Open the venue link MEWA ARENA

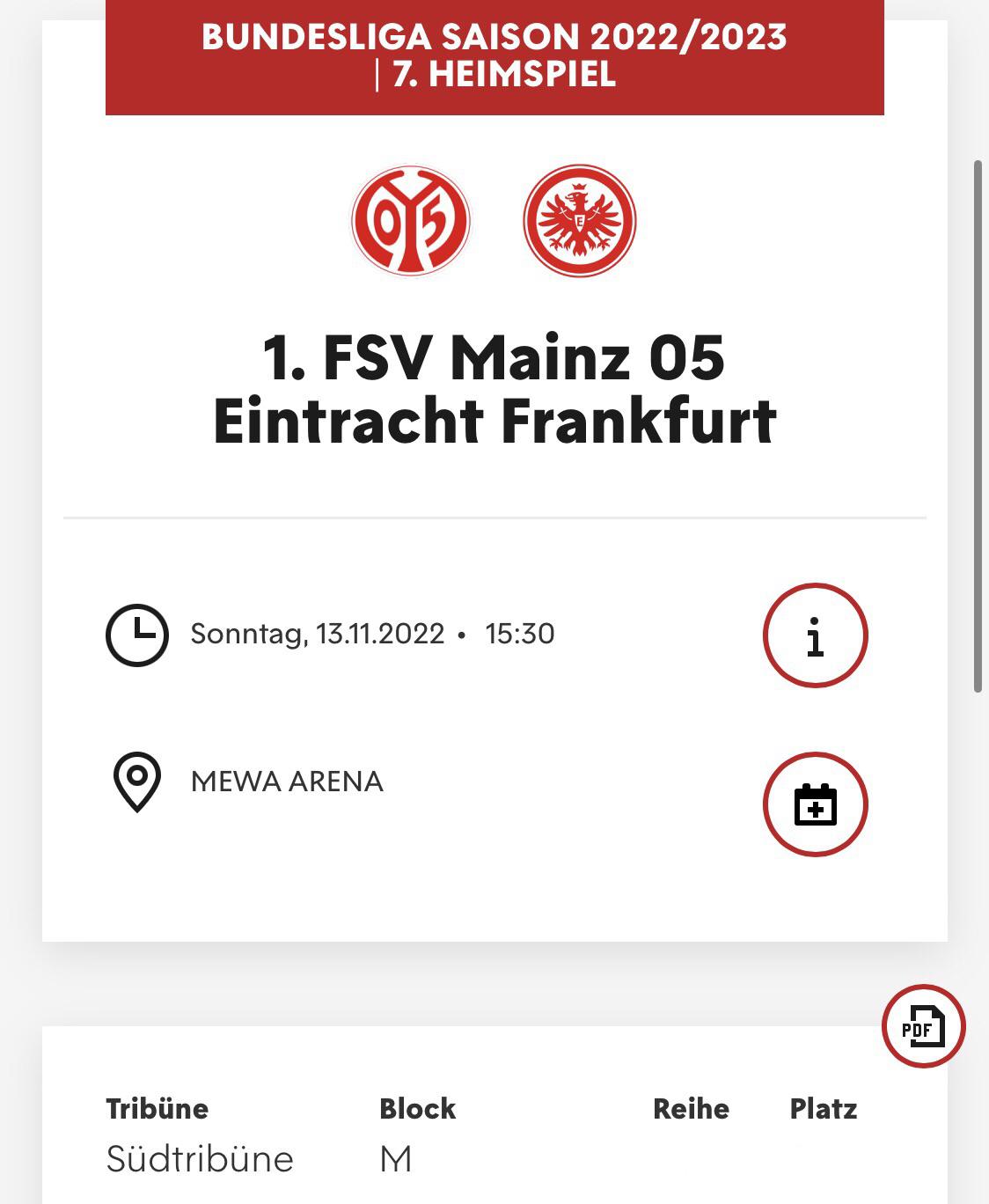pos(288,782)
